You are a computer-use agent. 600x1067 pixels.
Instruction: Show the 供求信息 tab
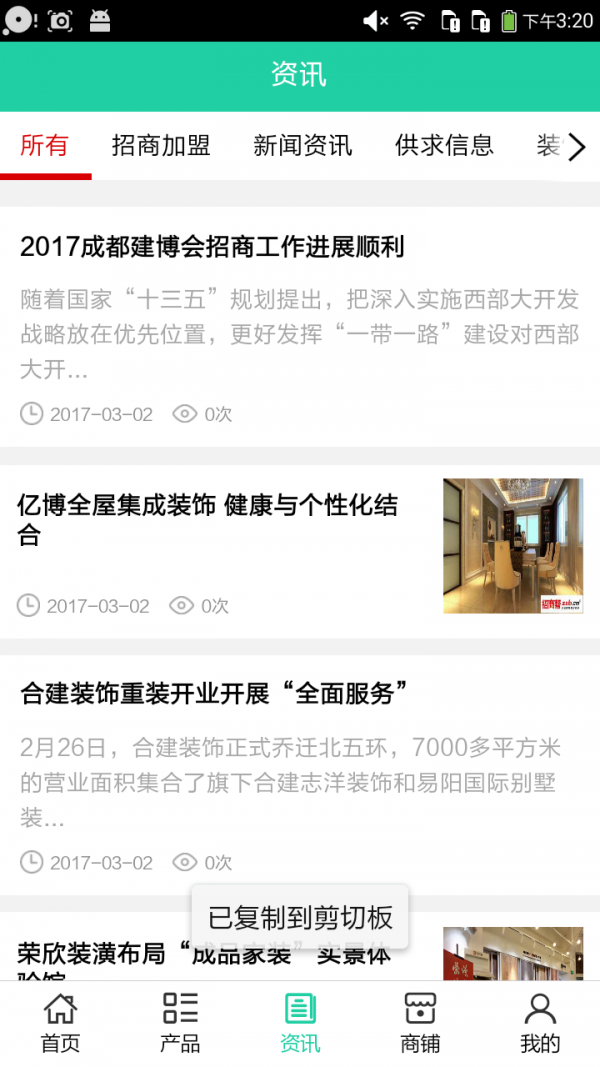pyautogui.click(x=444, y=146)
